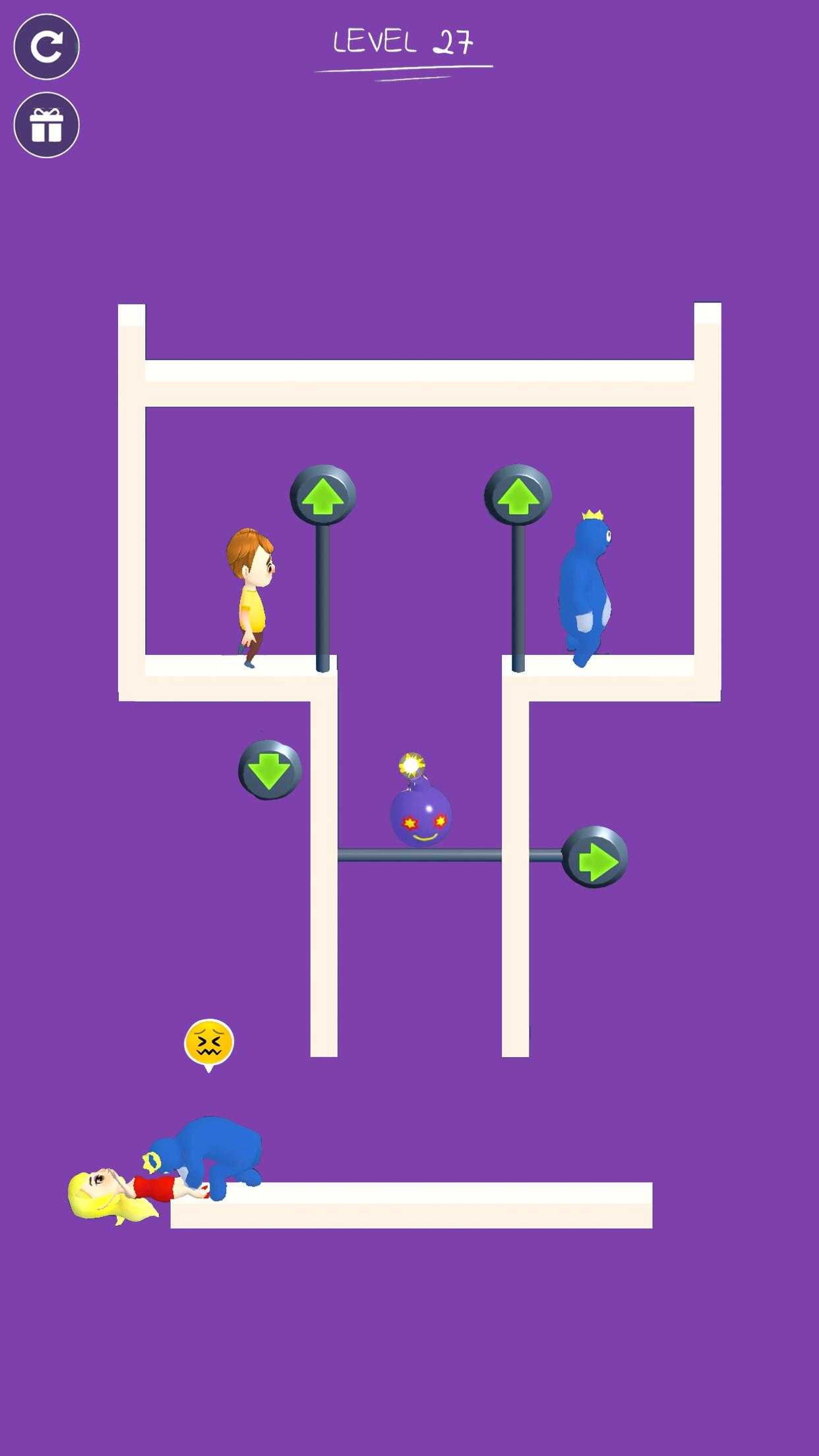Pull the right-arrow pin under the bomb
Viewport: 819px width, 1456px height.
tap(595, 857)
